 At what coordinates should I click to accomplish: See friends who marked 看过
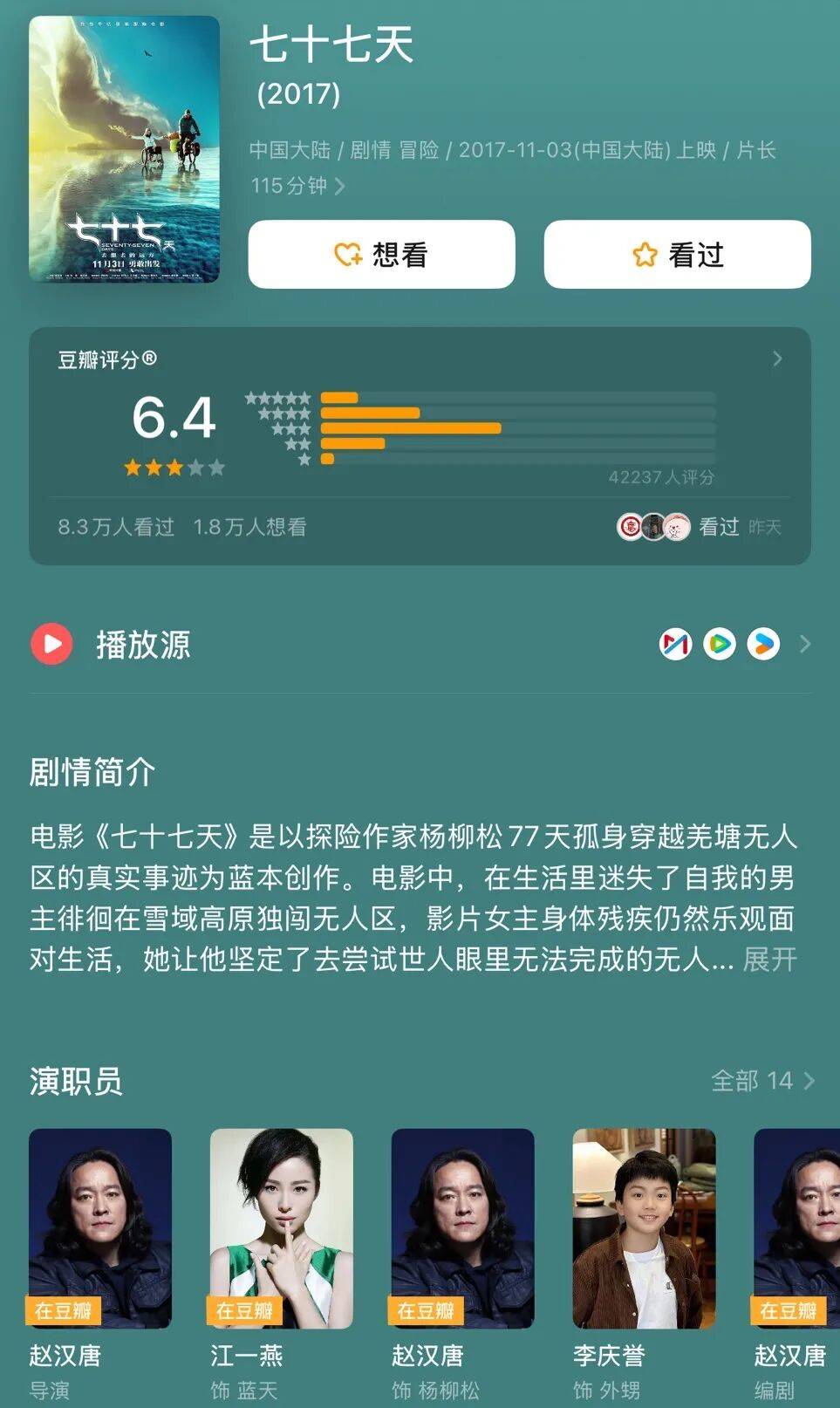coord(698,527)
